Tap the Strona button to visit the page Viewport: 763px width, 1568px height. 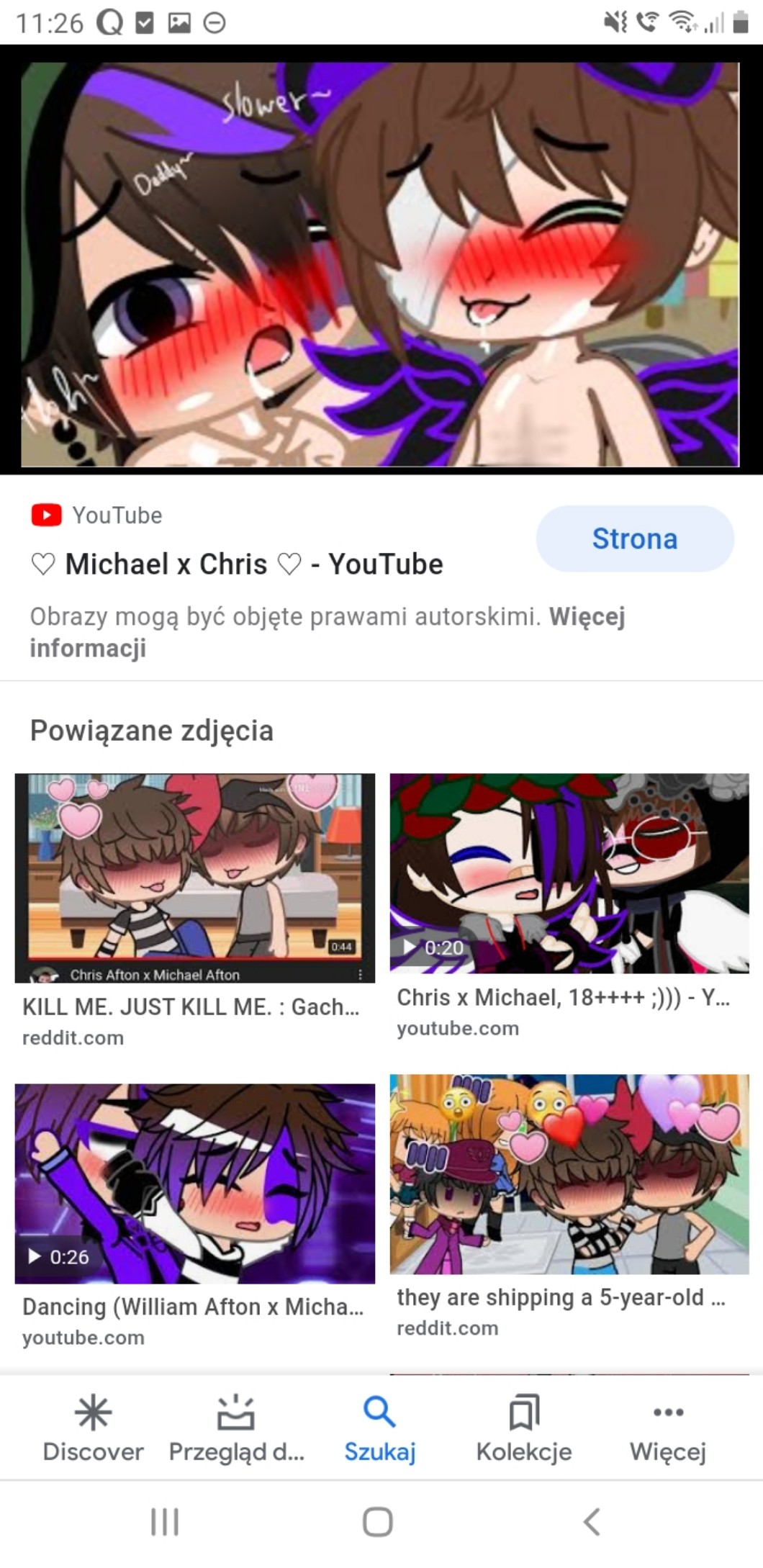[x=635, y=539]
